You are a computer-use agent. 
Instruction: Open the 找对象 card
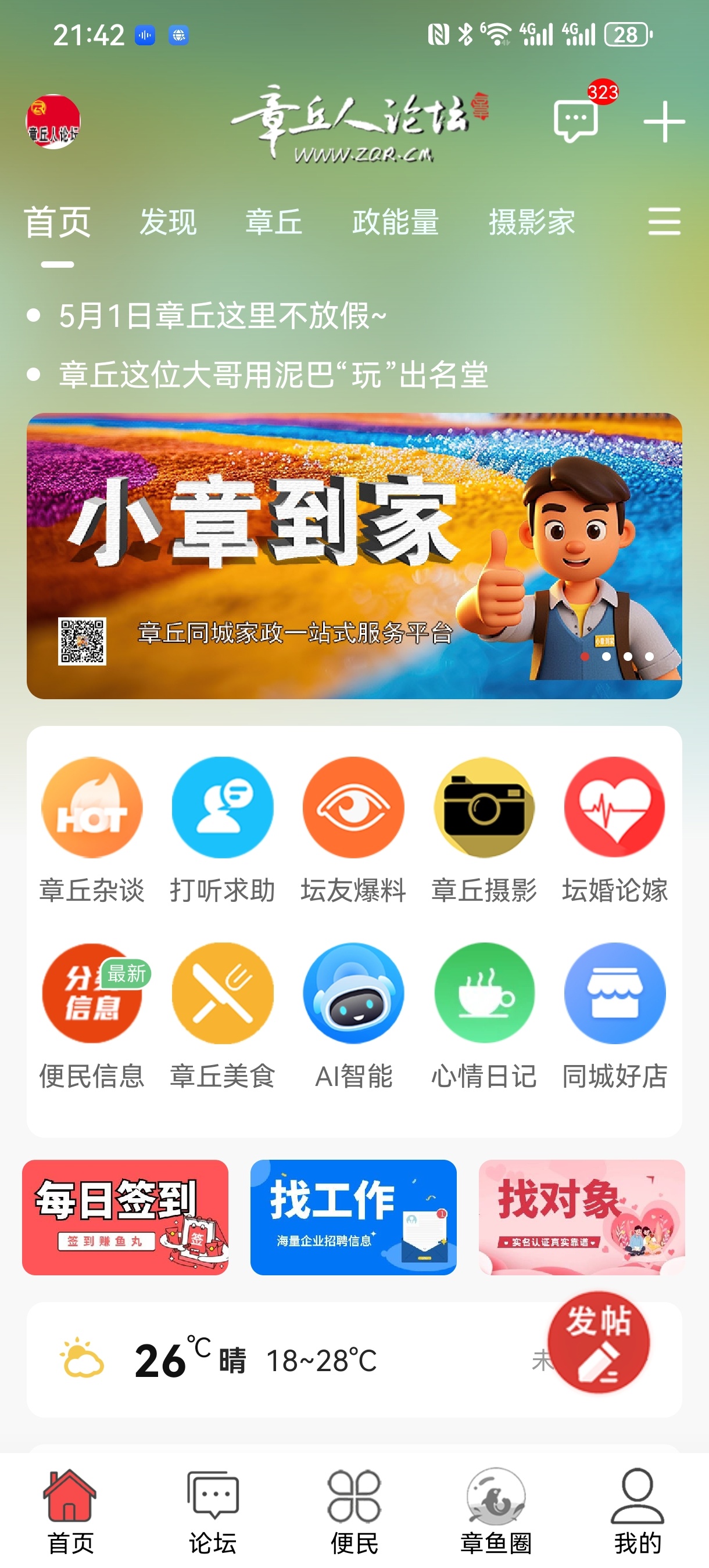(581, 1217)
